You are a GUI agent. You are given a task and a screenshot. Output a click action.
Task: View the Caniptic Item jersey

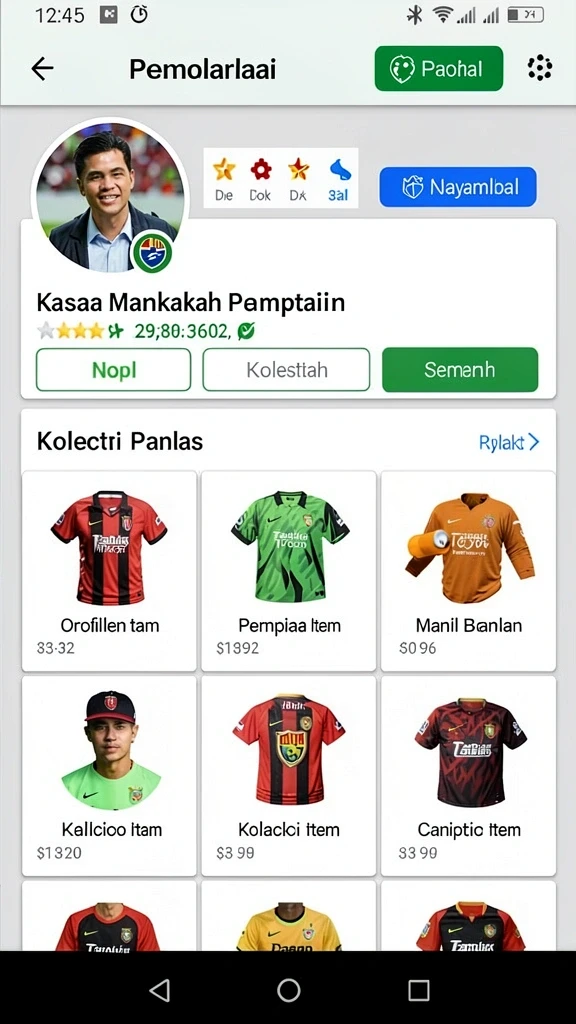(468, 775)
